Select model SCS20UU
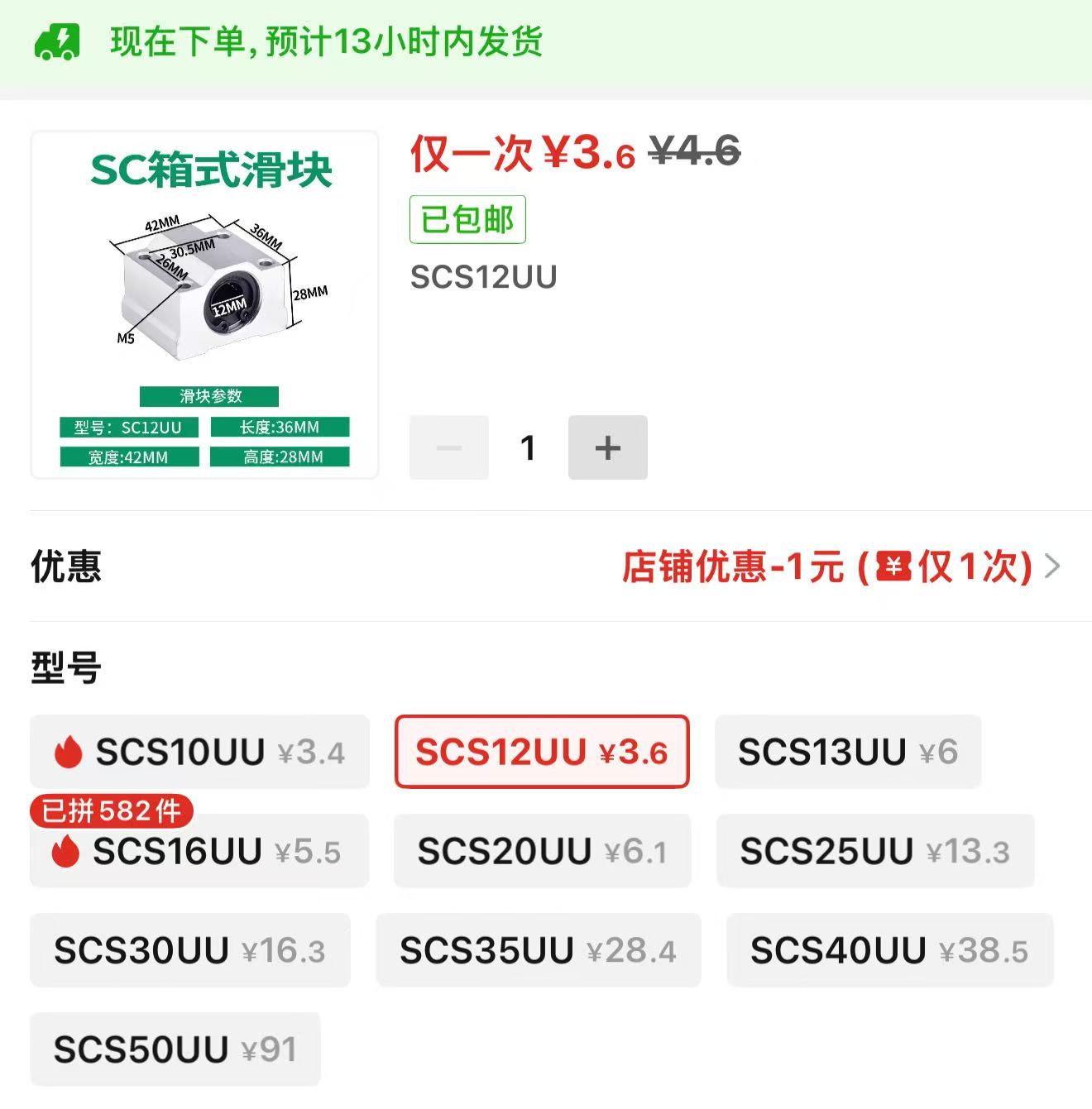 tap(542, 851)
